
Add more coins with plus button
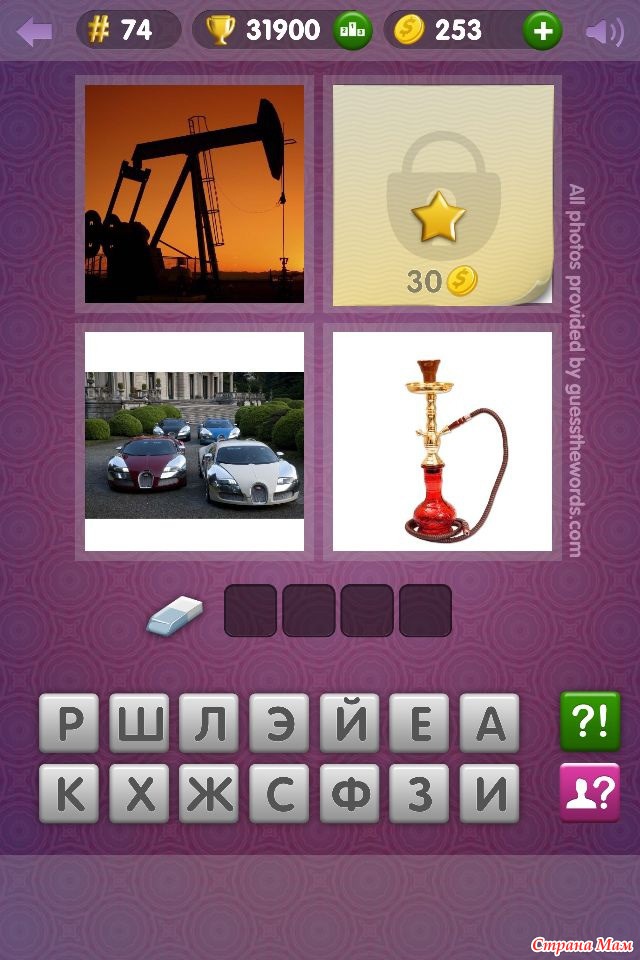[541, 31]
